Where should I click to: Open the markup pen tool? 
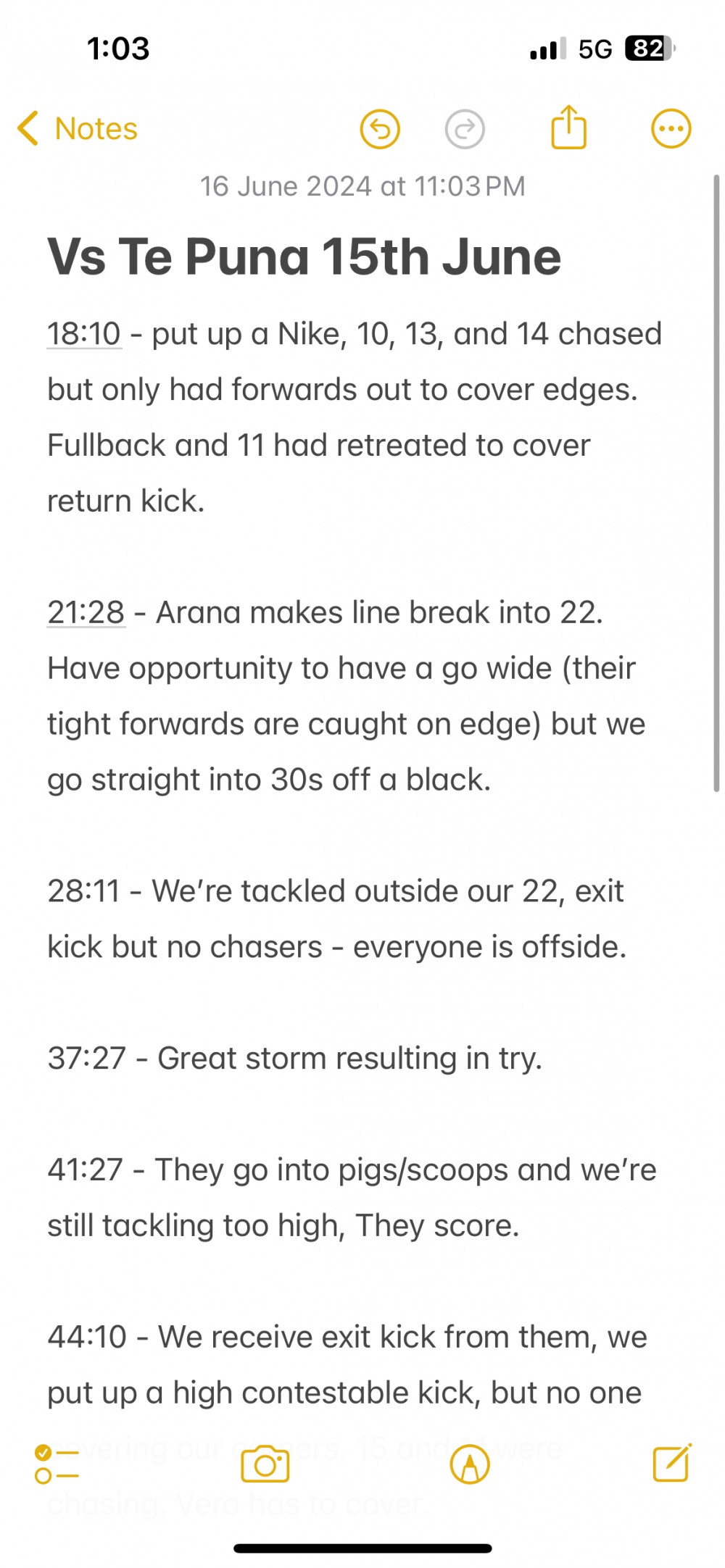[470, 1464]
